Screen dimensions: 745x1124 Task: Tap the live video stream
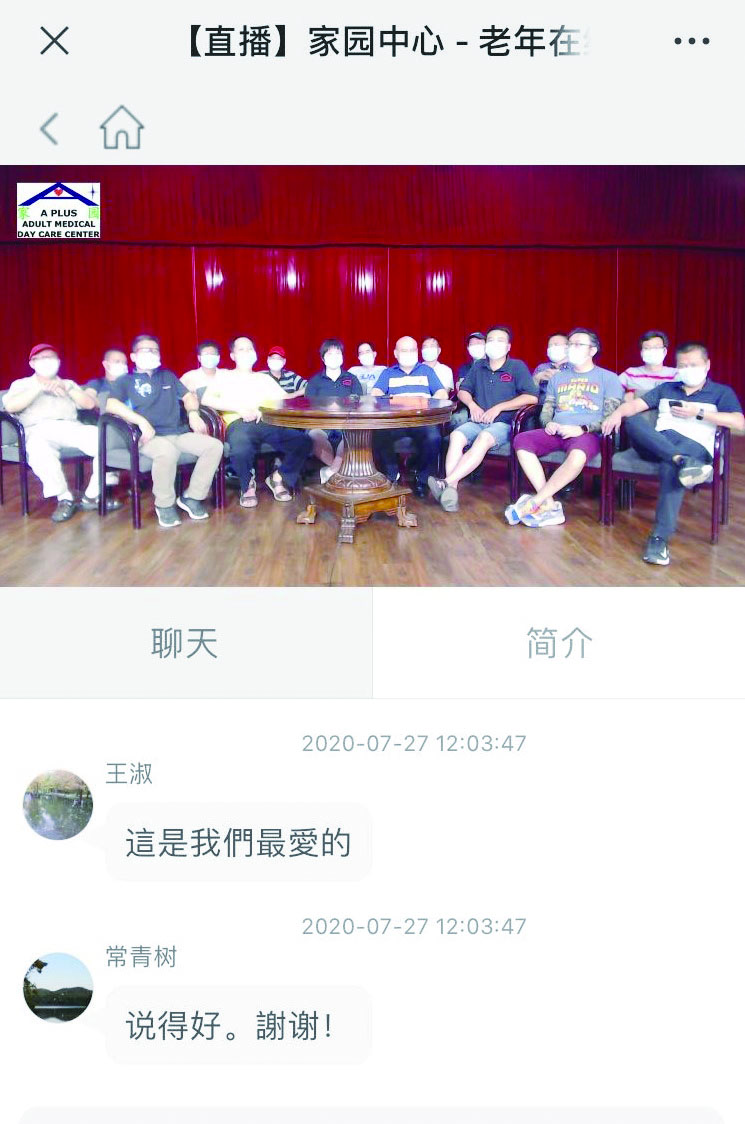[372, 375]
